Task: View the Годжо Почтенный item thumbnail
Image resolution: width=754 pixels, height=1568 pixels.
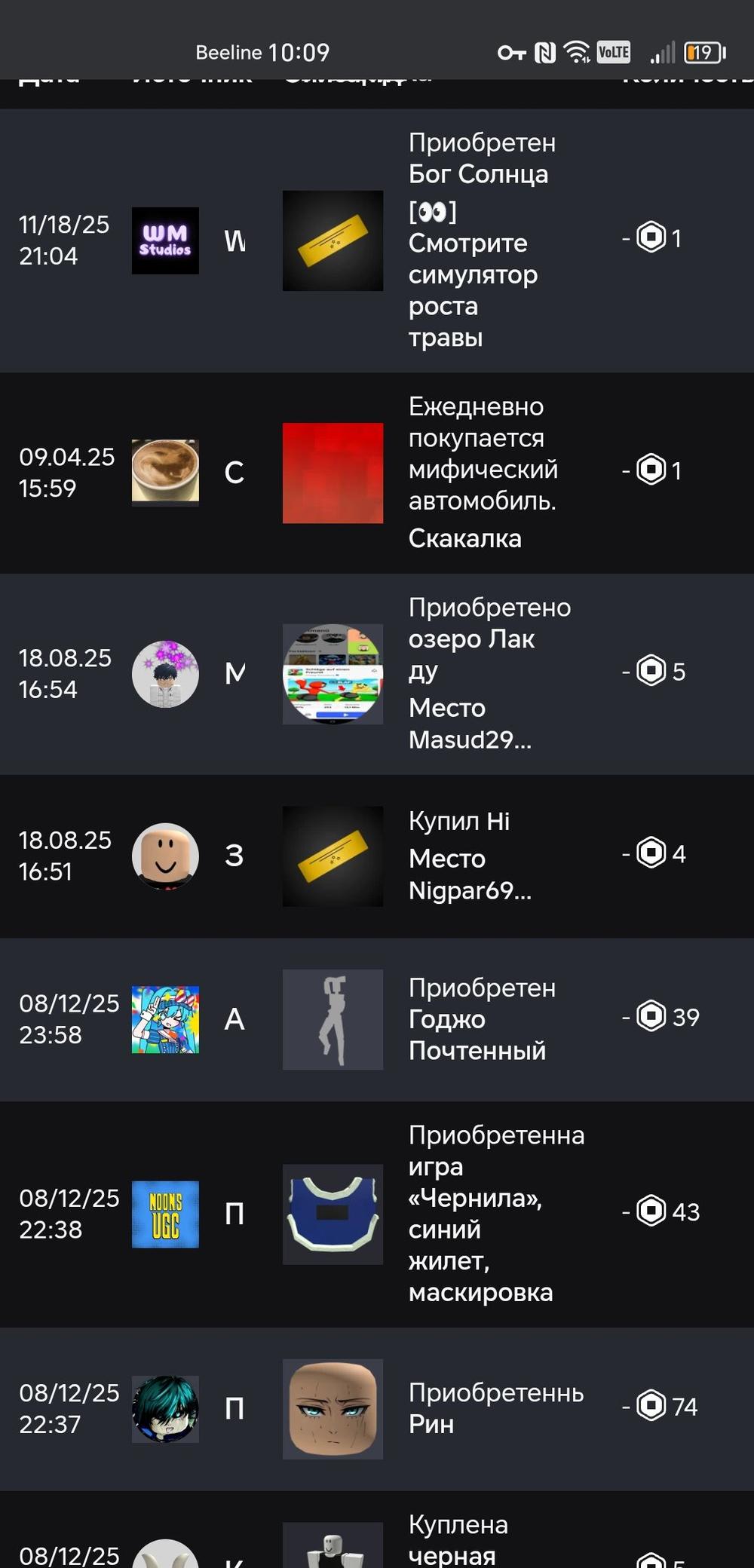Action: 333,1019
